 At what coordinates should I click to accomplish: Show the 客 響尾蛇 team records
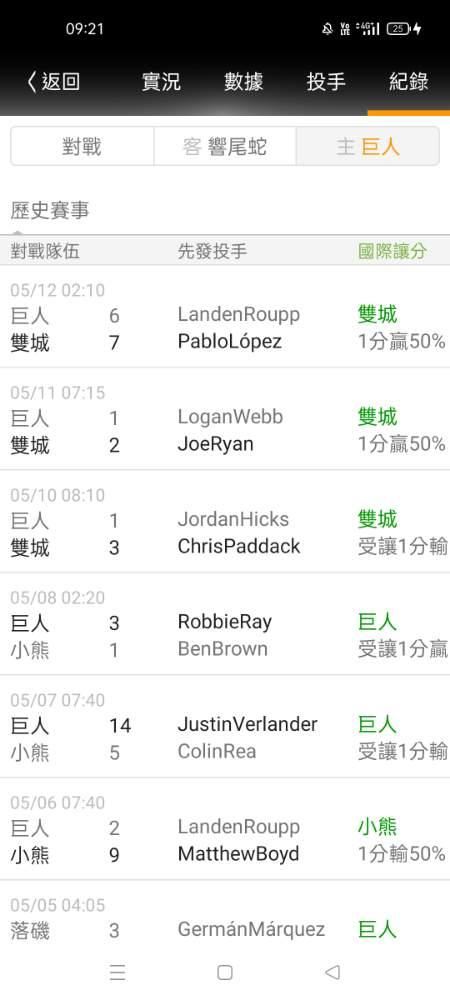[x=225, y=147]
